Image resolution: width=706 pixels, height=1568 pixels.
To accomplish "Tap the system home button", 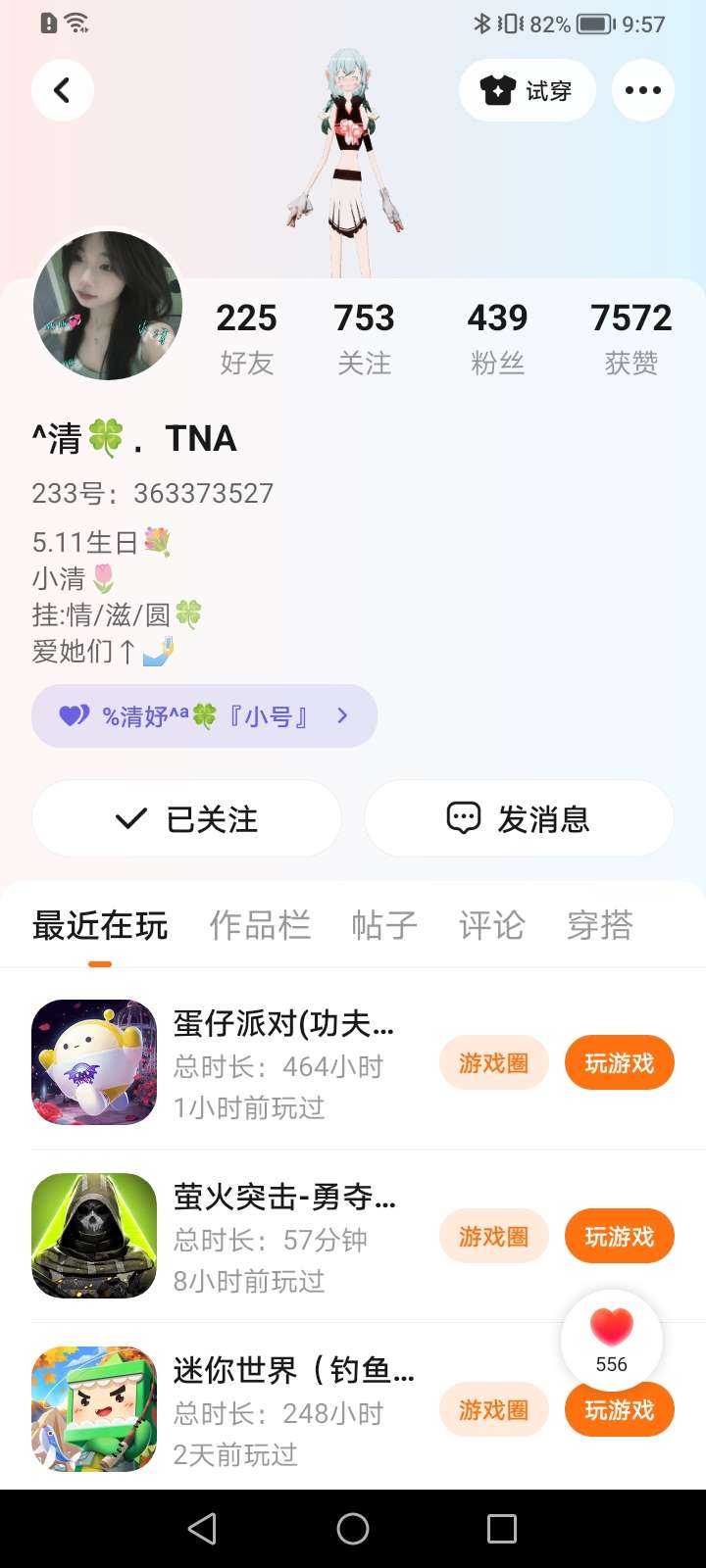I will click(353, 1529).
